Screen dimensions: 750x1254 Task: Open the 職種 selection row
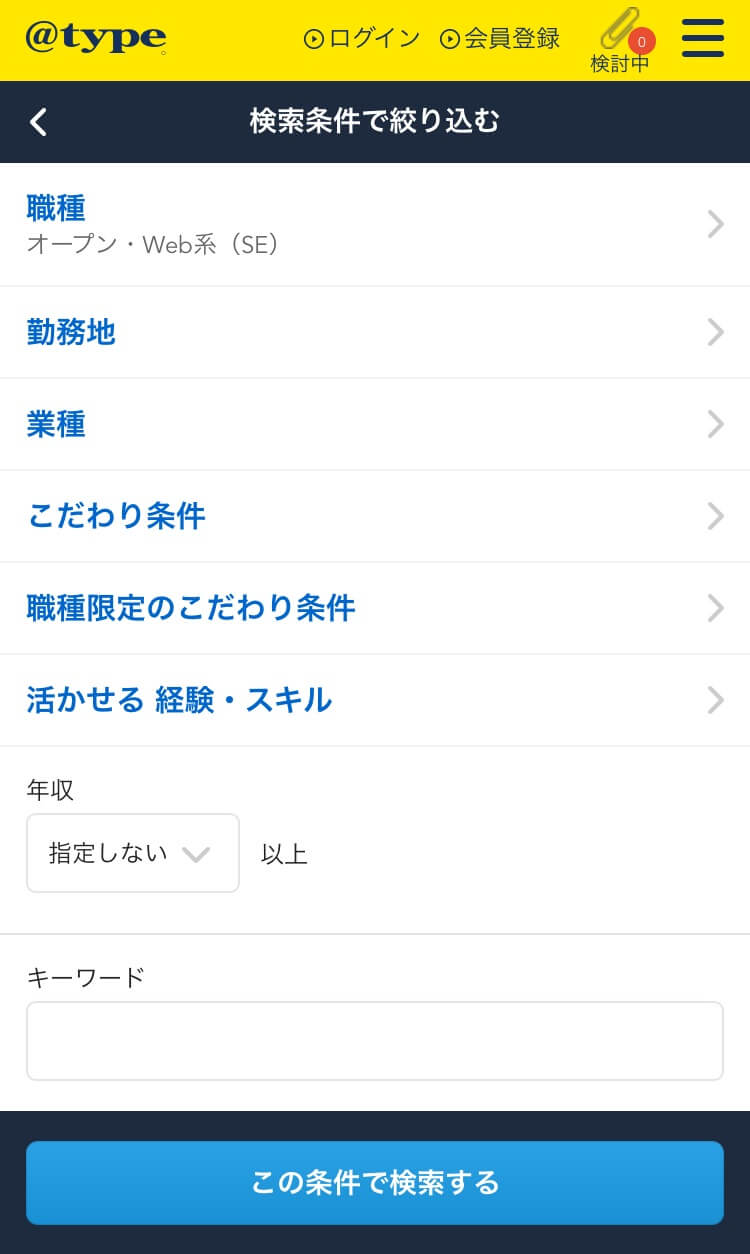click(374, 225)
